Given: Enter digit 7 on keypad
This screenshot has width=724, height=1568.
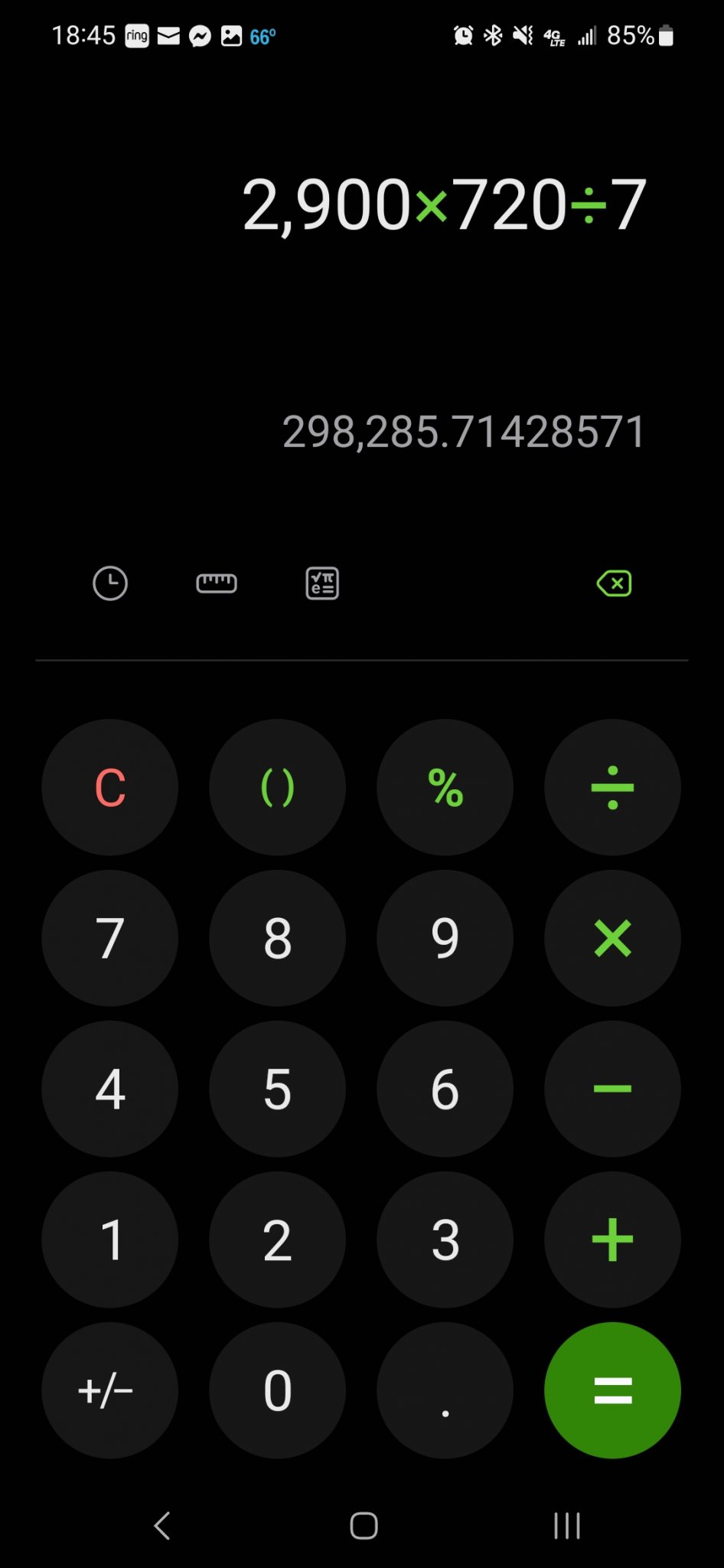Looking at the screenshot, I should click(110, 938).
